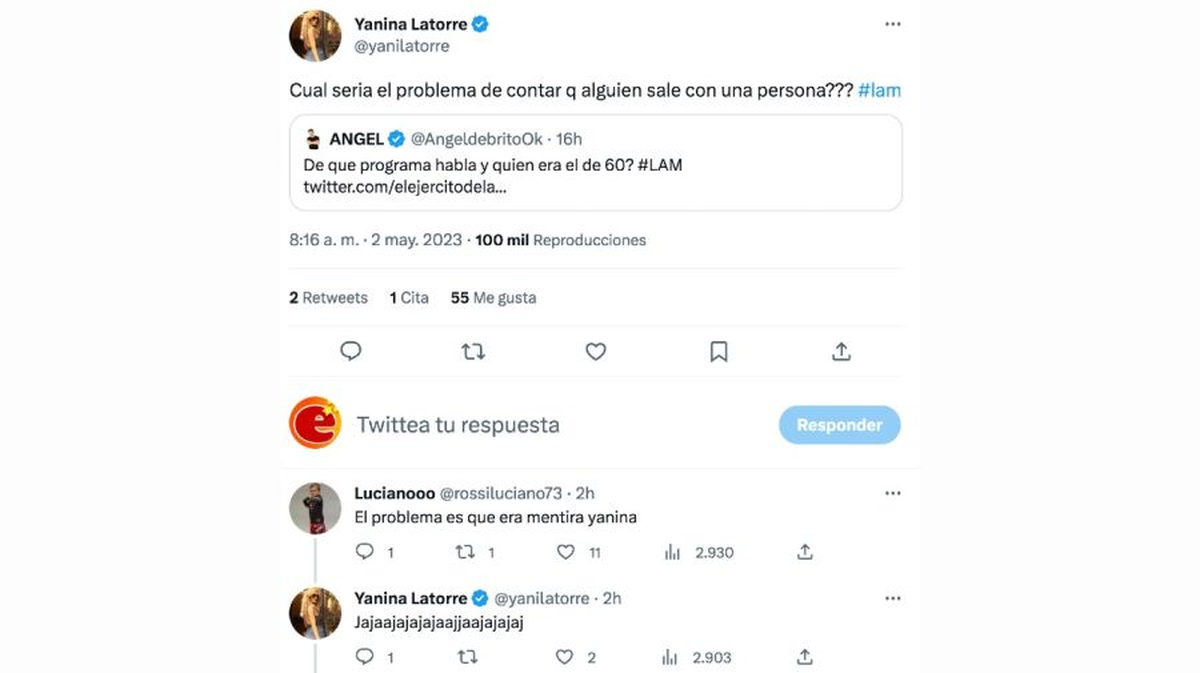Open Yanina Latorre's profile from main tweet avatar

pos(315,36)
